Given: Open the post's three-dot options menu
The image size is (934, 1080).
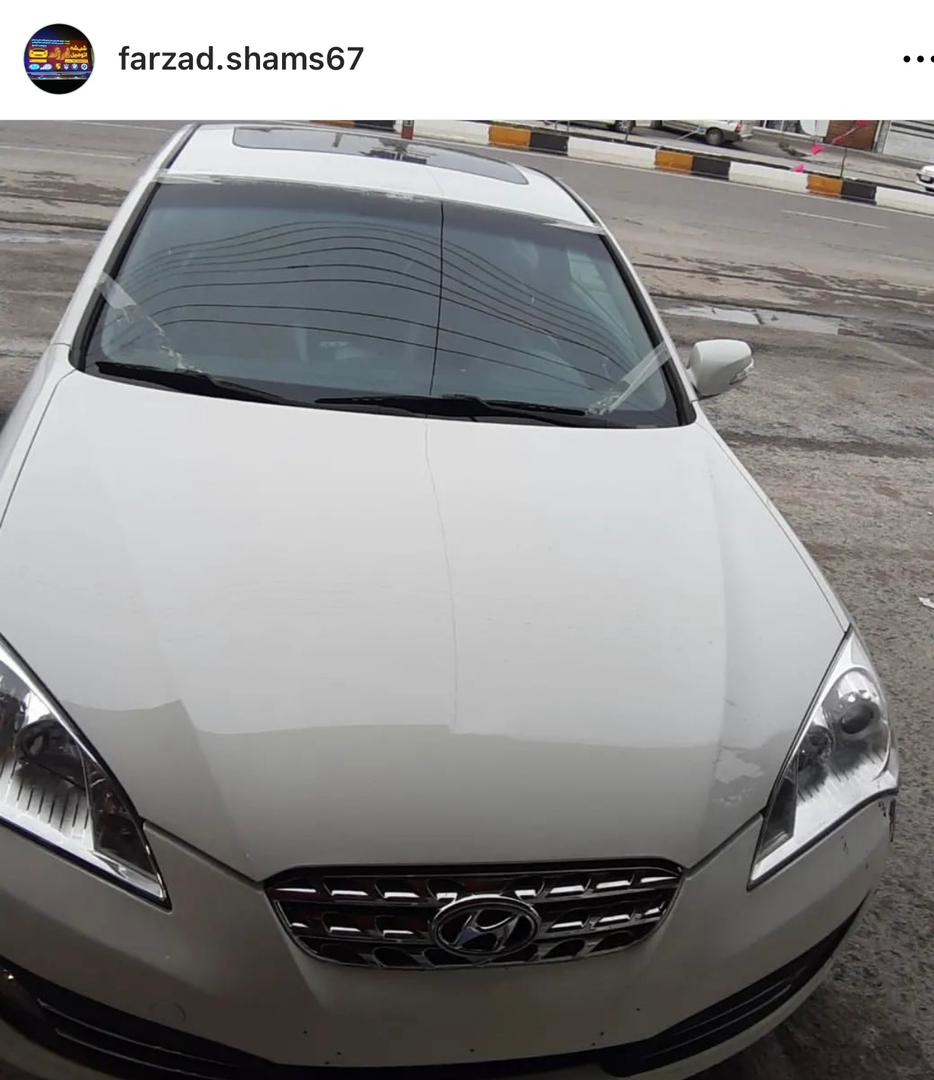Looking at the screenshot, I should [x=918, y=59].
